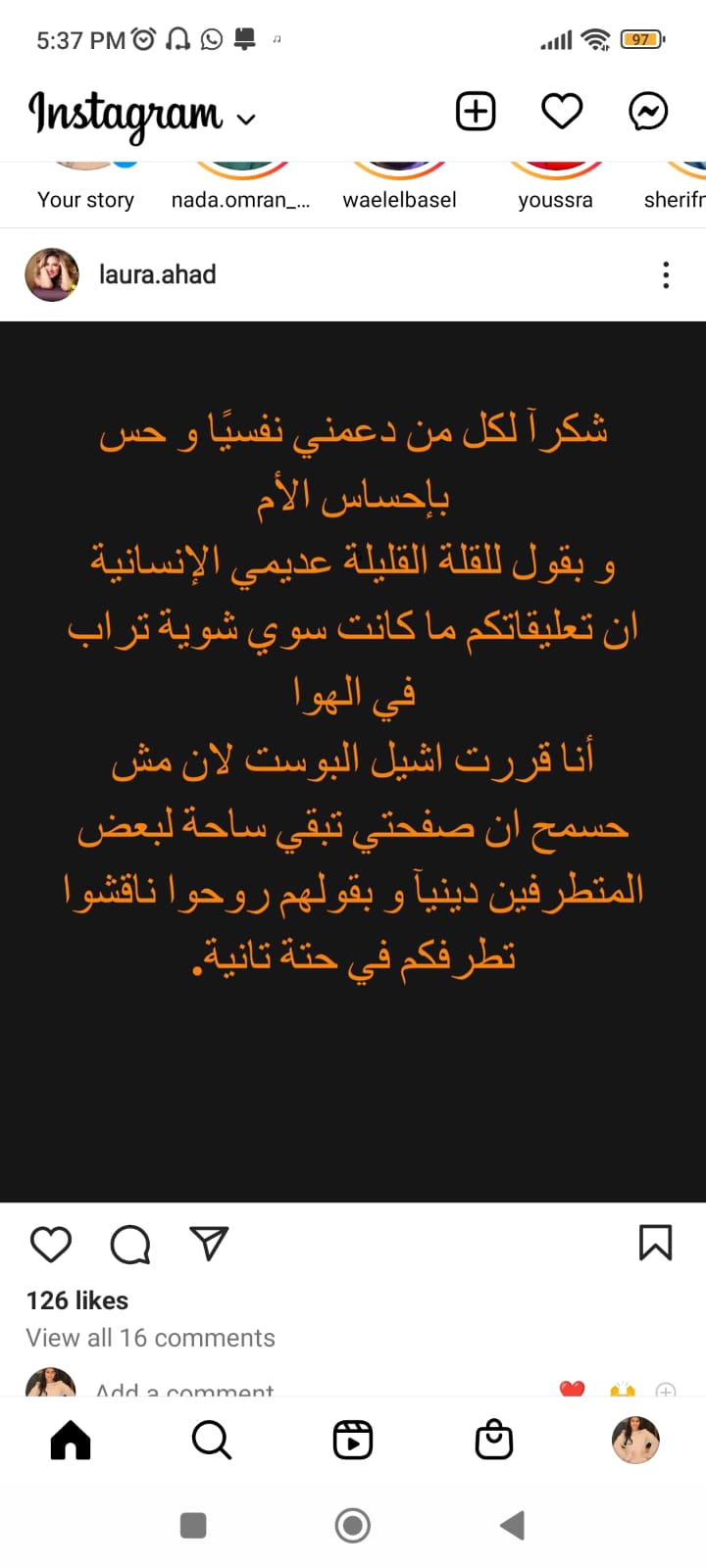Switch to the Search tab
The height and width of the screenshot is (1568, 706).
[x=211, y=1441]
